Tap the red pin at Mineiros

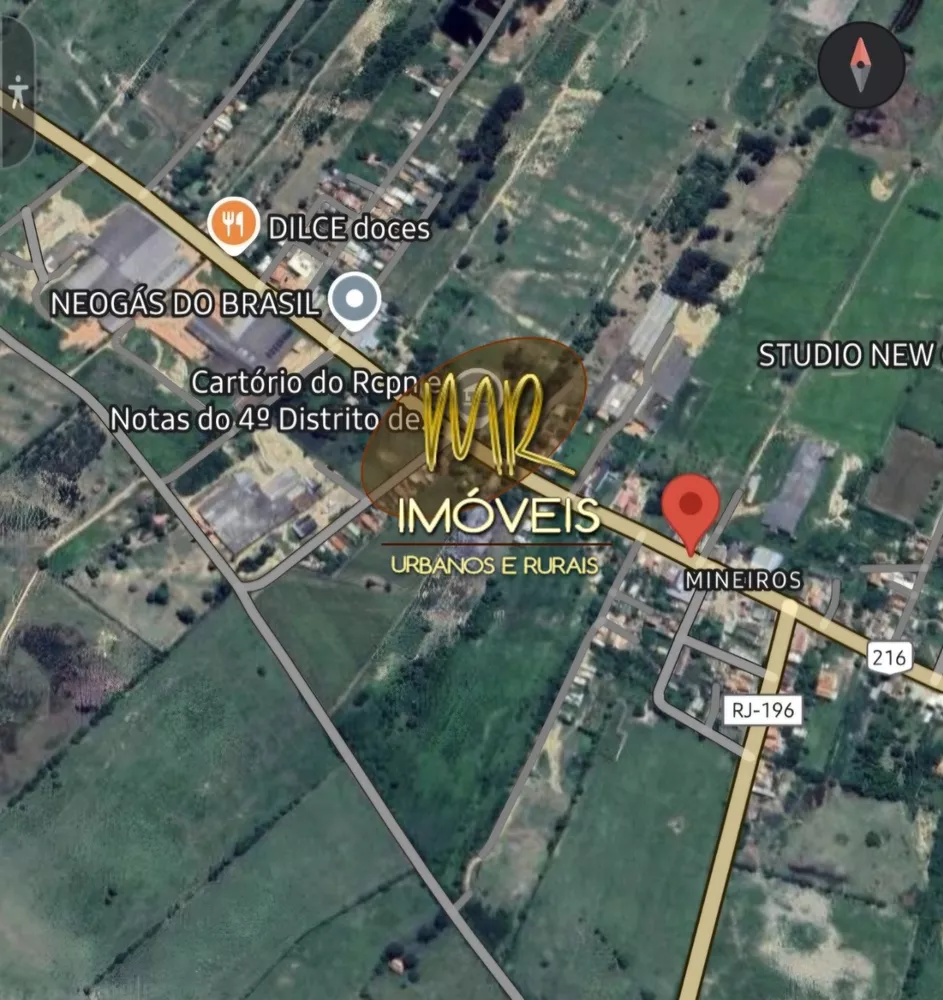point(691,508)
